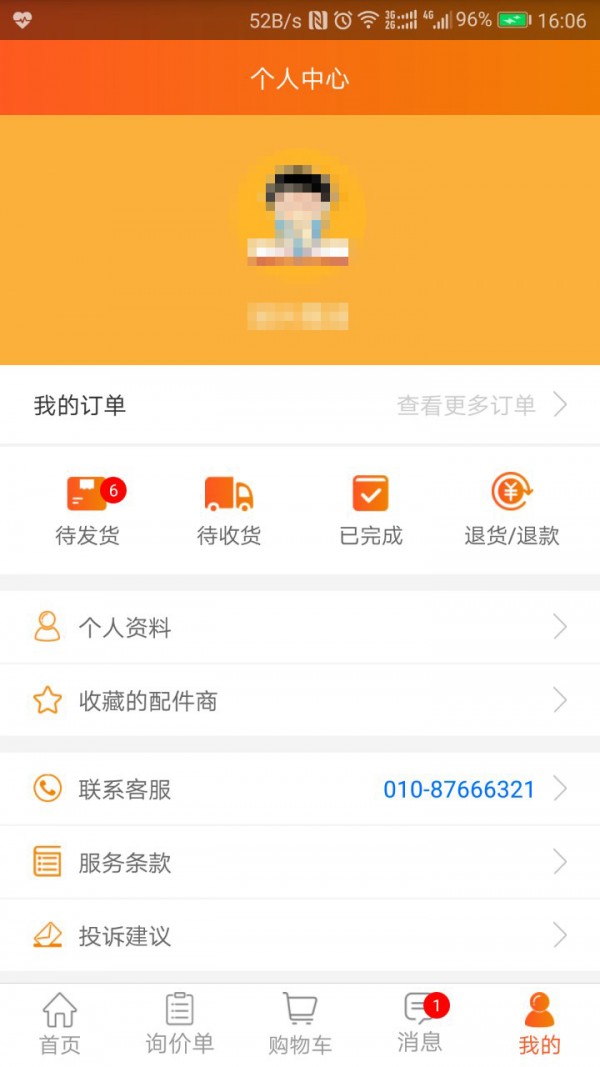Open 退货/退款 returns and refunds
Image resolution: width=600 pixels, height=1067 pixels.
pyautogui.click(x=511, y=510)
